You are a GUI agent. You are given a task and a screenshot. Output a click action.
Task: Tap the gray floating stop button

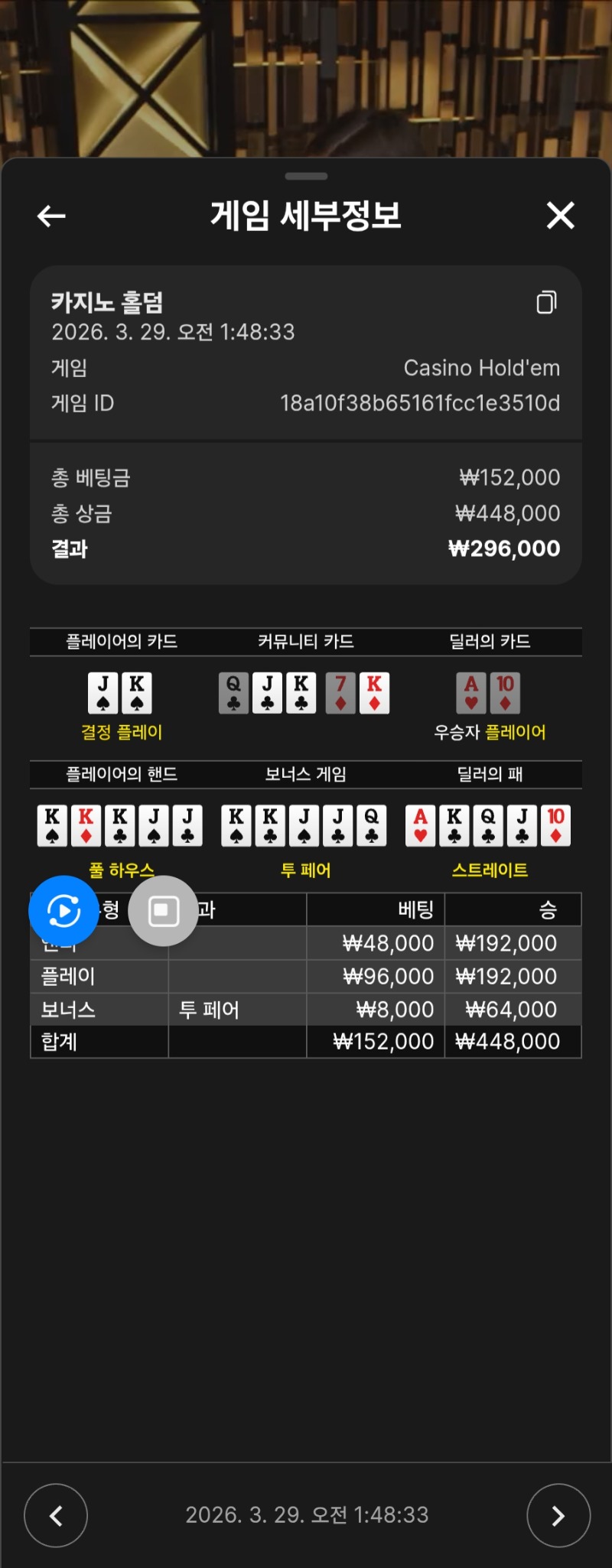point(163,910)
